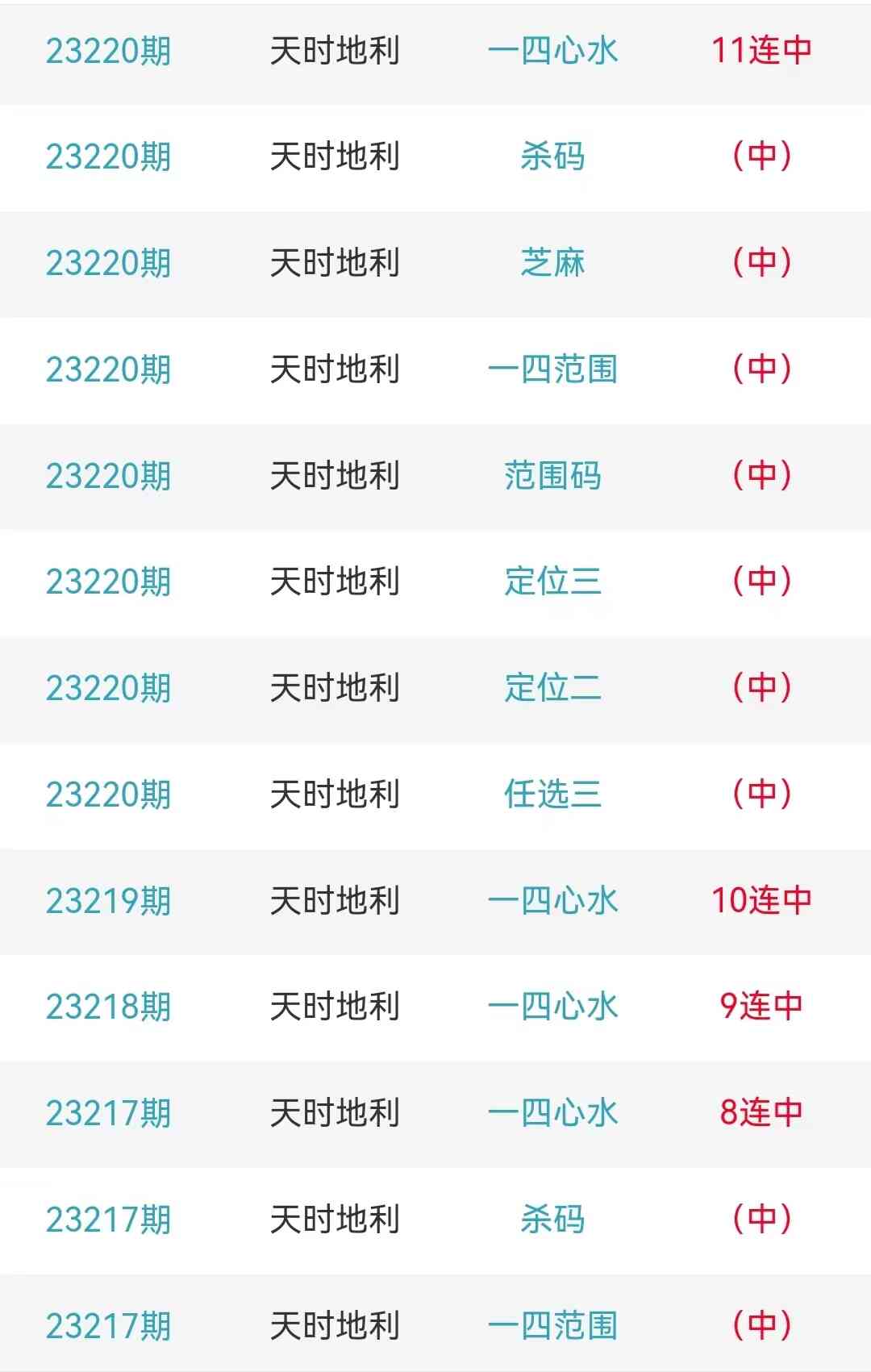Open the 23220期 一四心水 11连中 row
Screen dimensions: 871x1372
tap(552, 51)
